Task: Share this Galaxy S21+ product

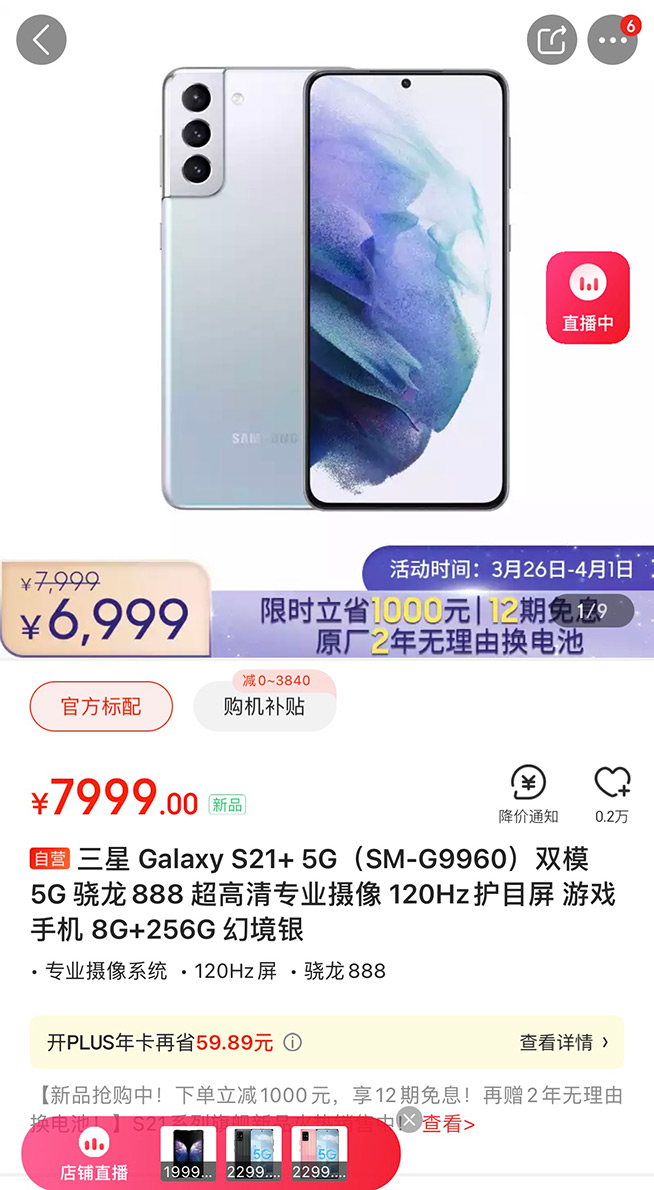Action: point(552,40)
